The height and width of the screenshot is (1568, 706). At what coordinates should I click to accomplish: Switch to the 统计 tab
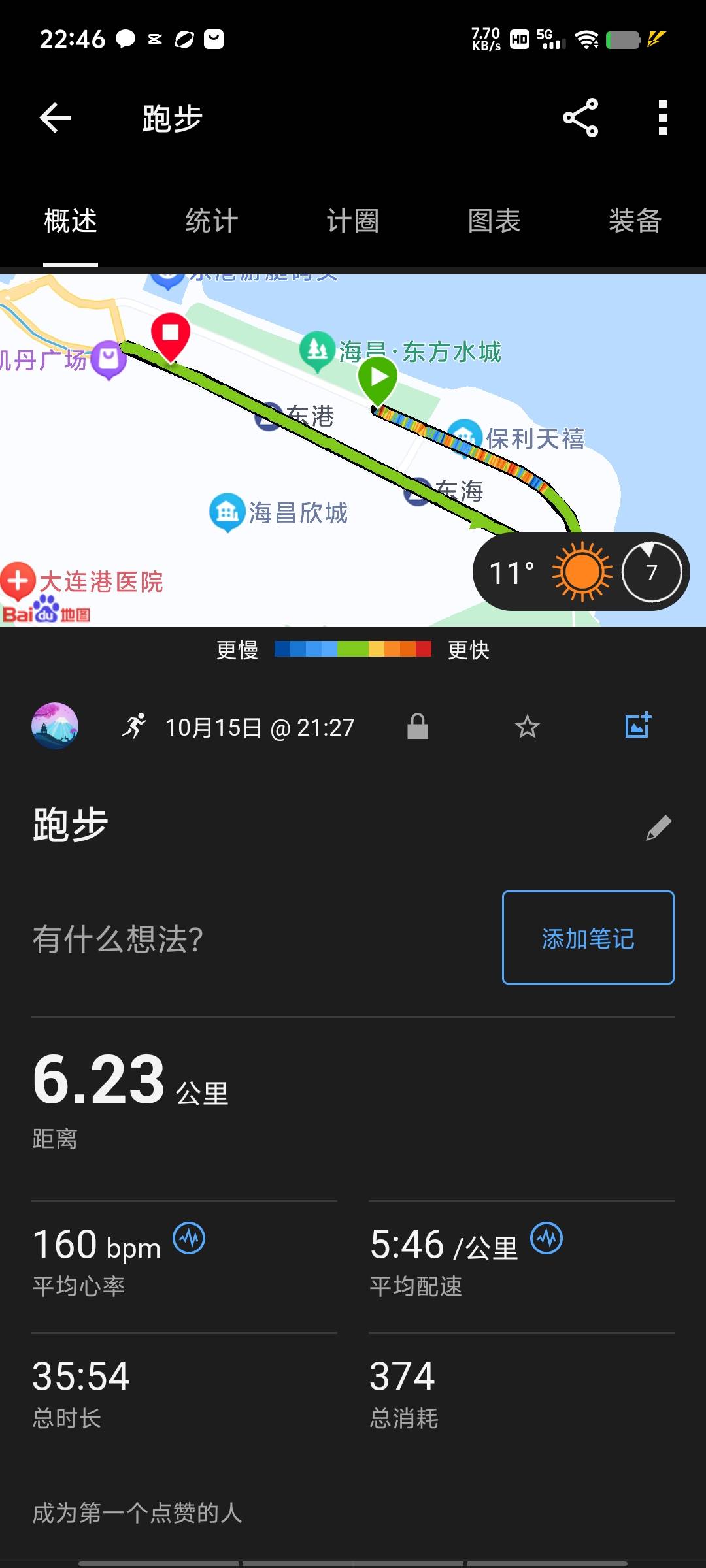coord(211,221)
